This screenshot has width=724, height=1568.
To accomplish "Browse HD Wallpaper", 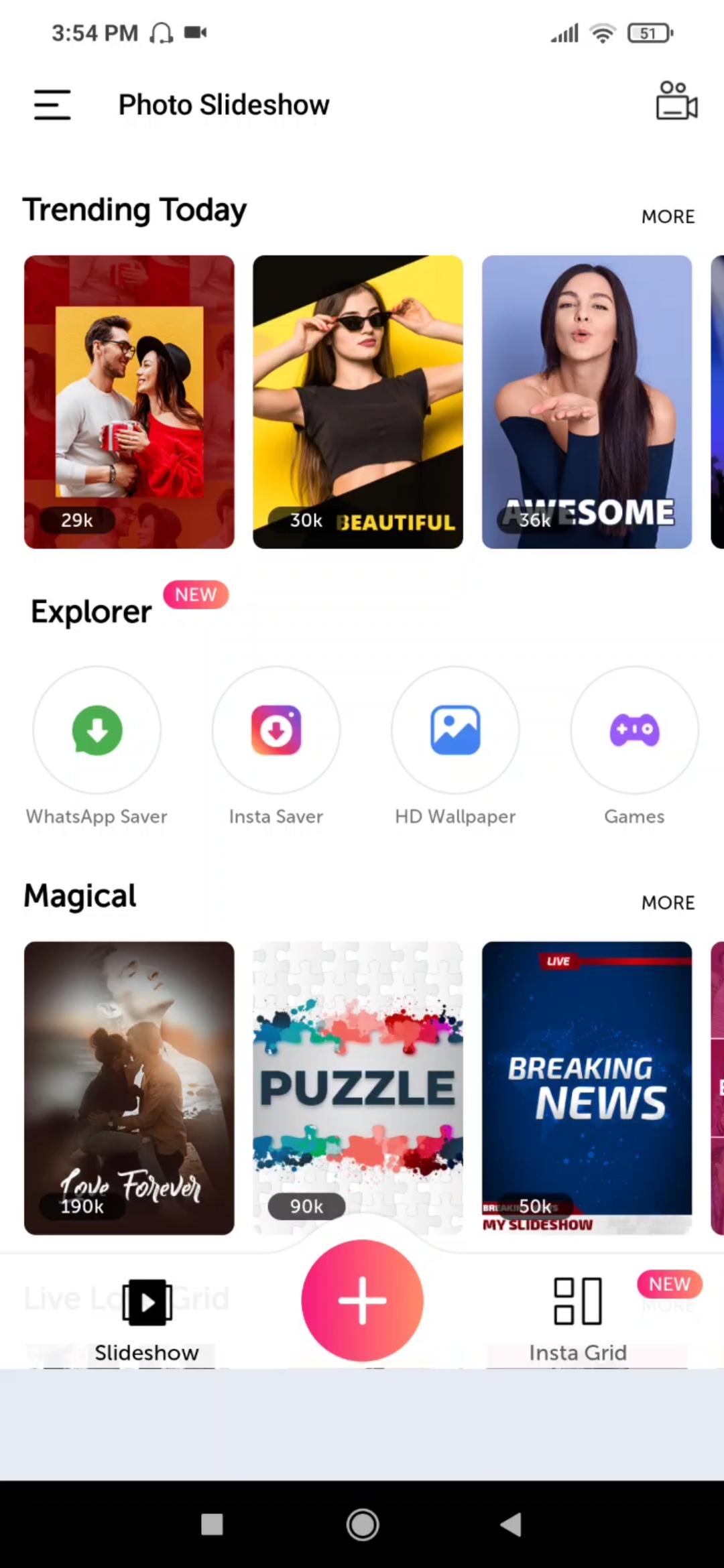I will pos(455,730).
